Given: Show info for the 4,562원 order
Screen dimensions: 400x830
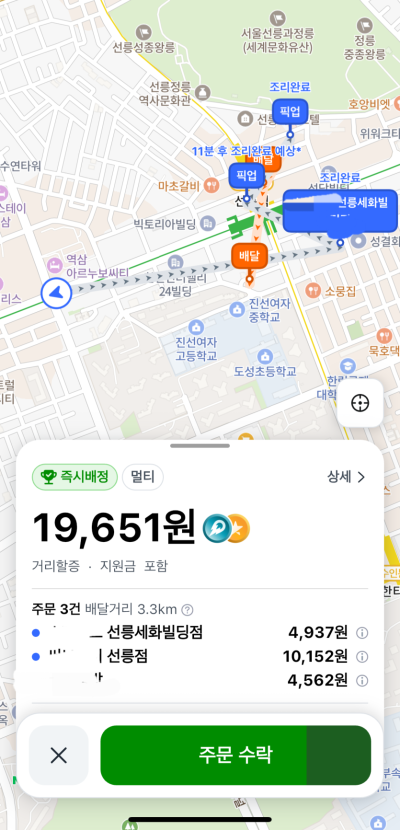Looking at the screenshot, I should 362,680.
